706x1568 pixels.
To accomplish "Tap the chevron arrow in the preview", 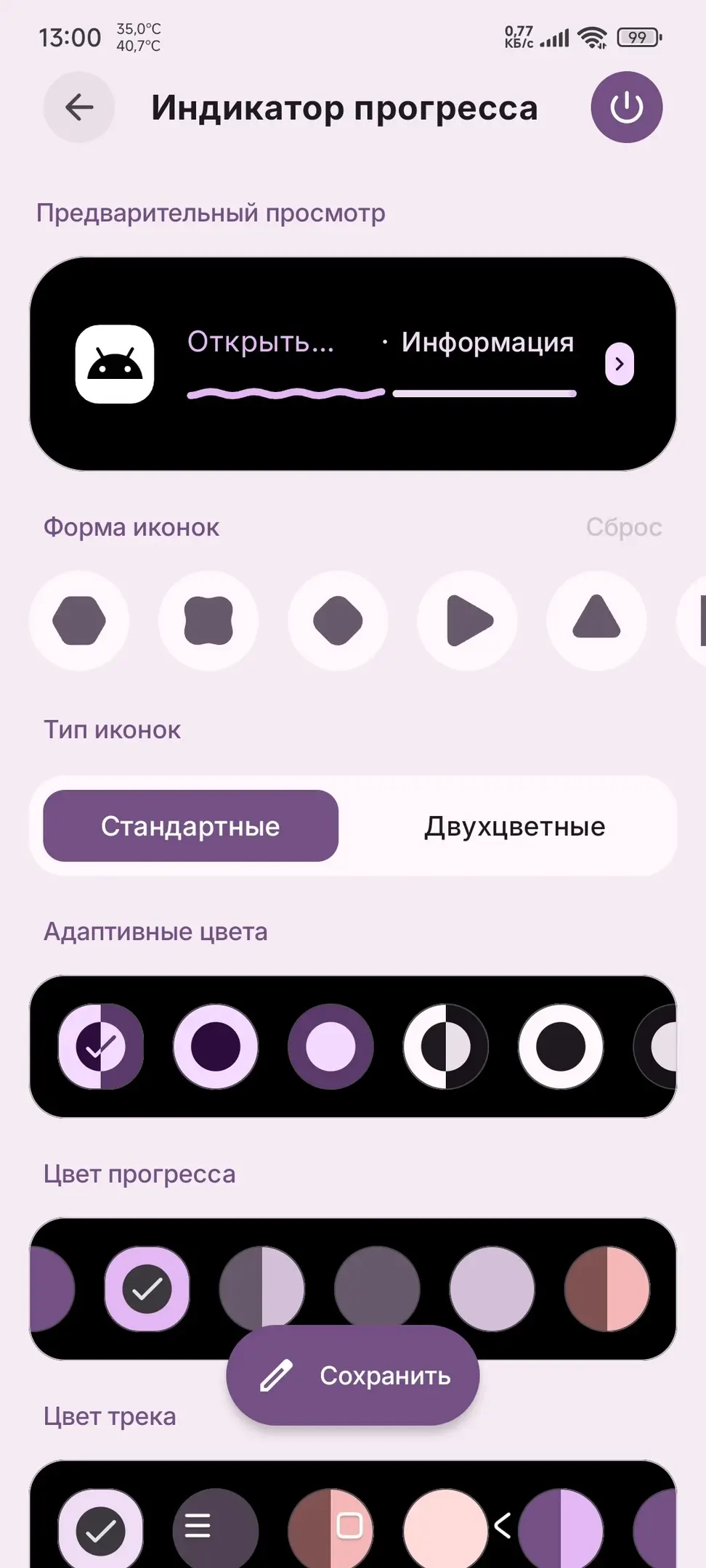I will 620,364.
